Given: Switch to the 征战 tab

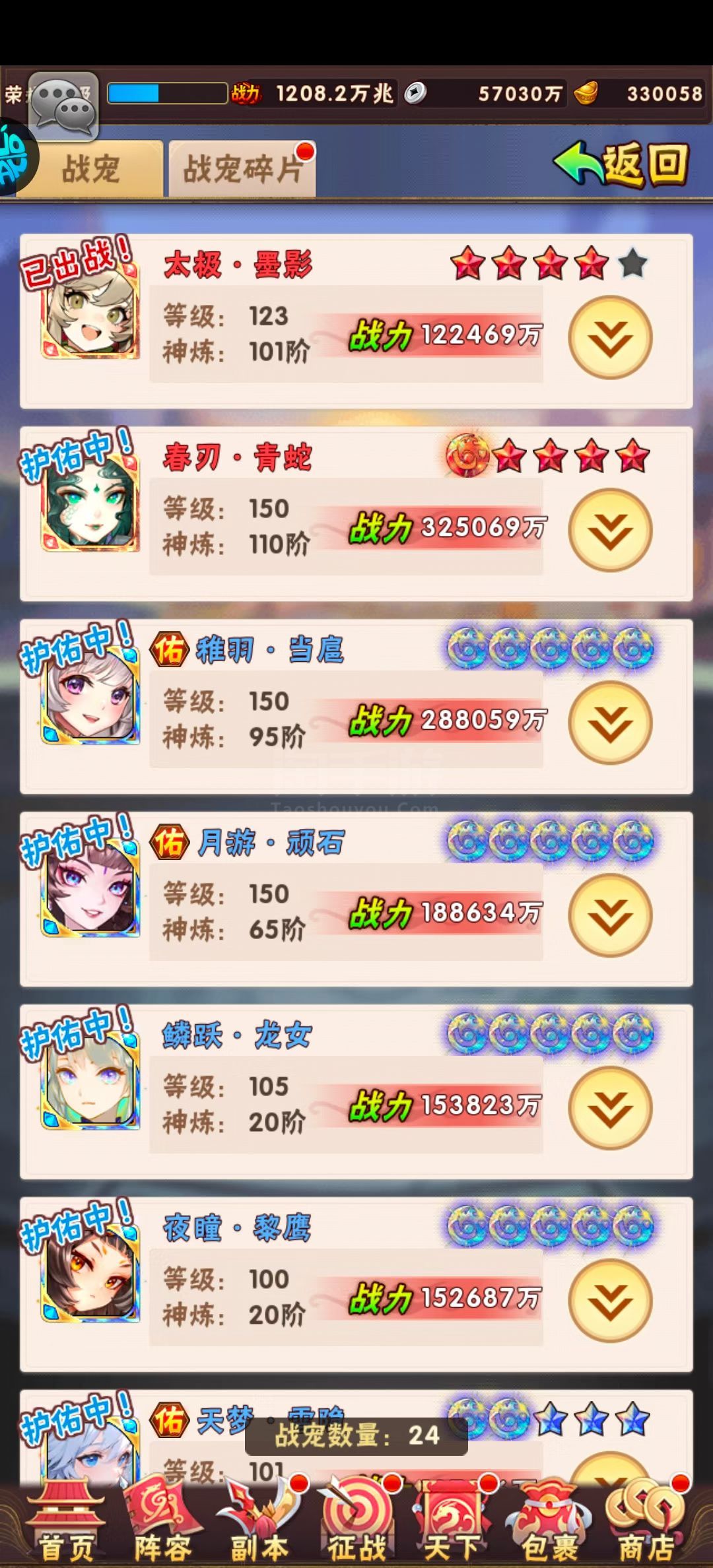Looking at the screenshot, I should tap(356, 1523).
